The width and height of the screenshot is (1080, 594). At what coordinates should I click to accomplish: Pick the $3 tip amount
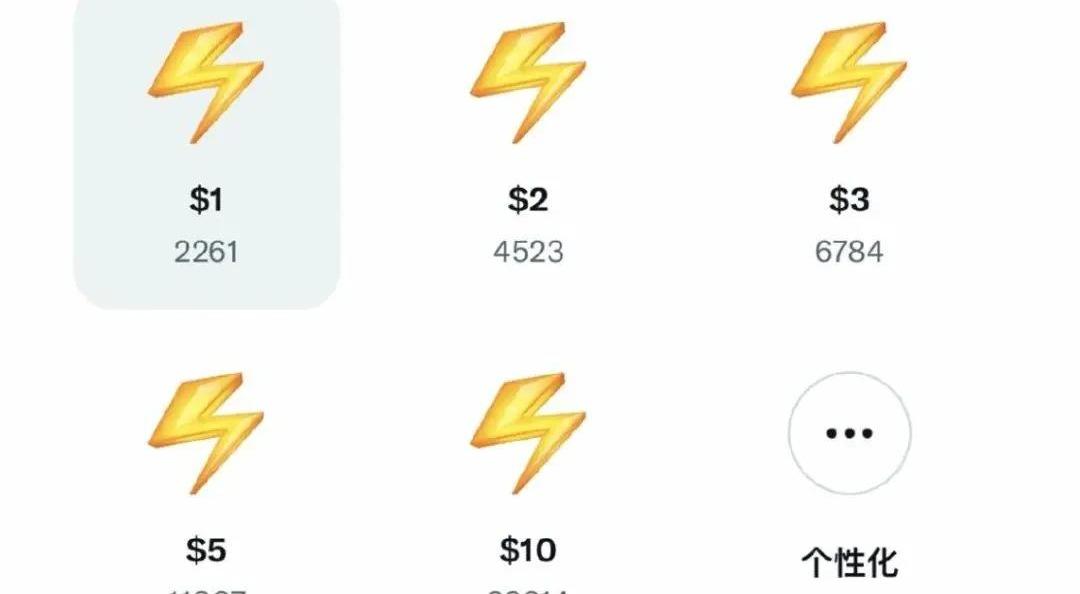pyautogui.click(x=849, y=150)
